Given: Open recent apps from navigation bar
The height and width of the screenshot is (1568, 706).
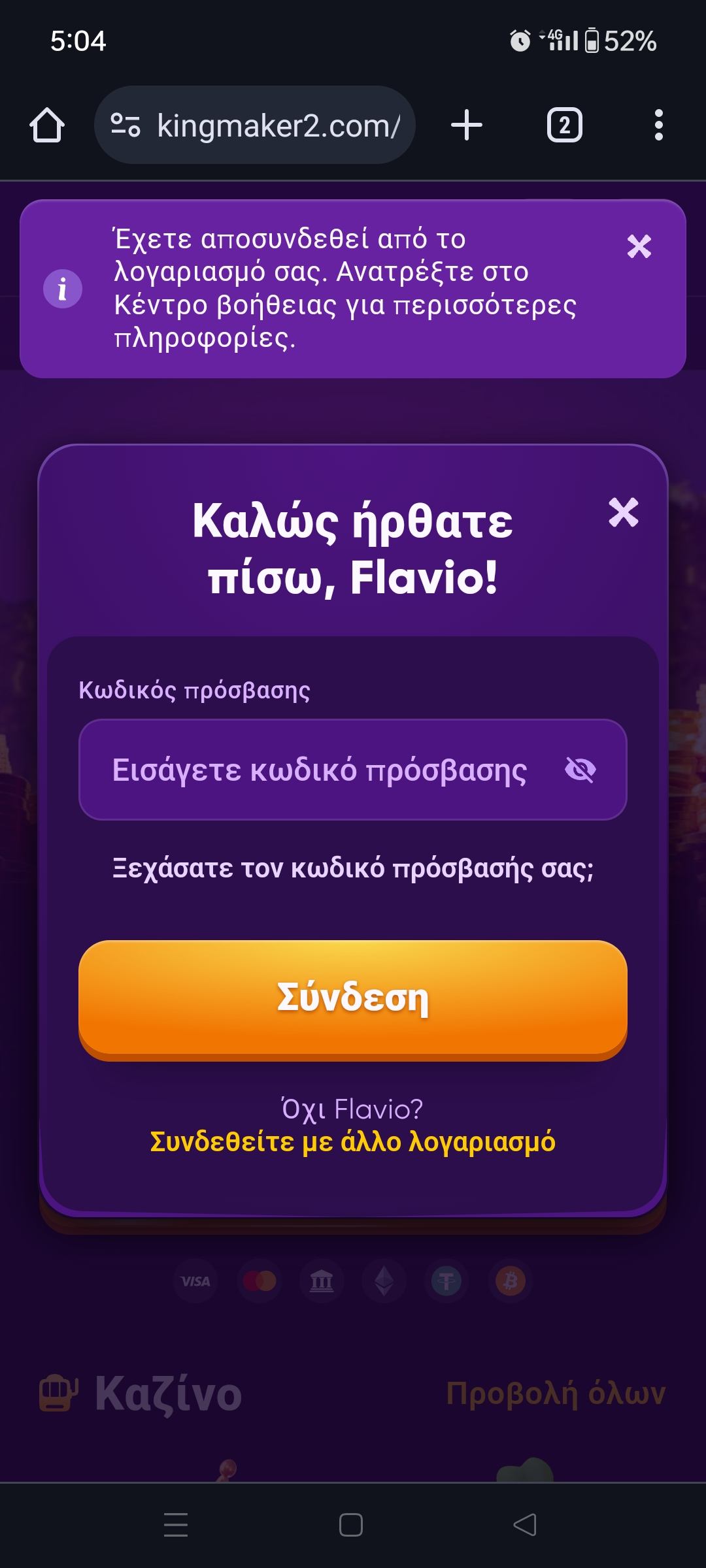Looking at the screenshot, I should pyautogui.click(x=176, y=1525).
